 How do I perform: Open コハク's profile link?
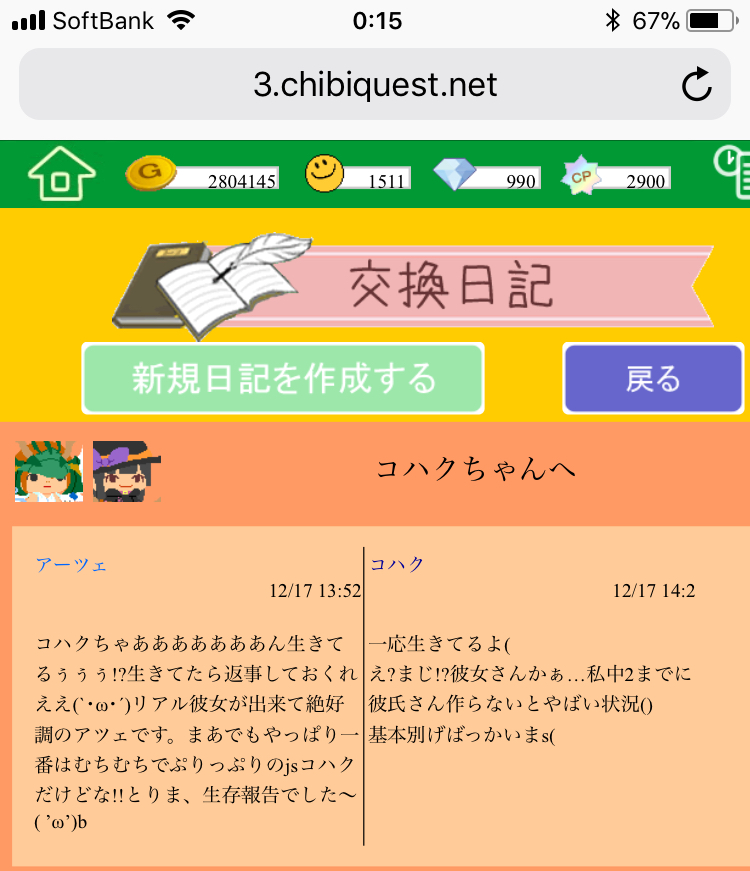(397, 565)
